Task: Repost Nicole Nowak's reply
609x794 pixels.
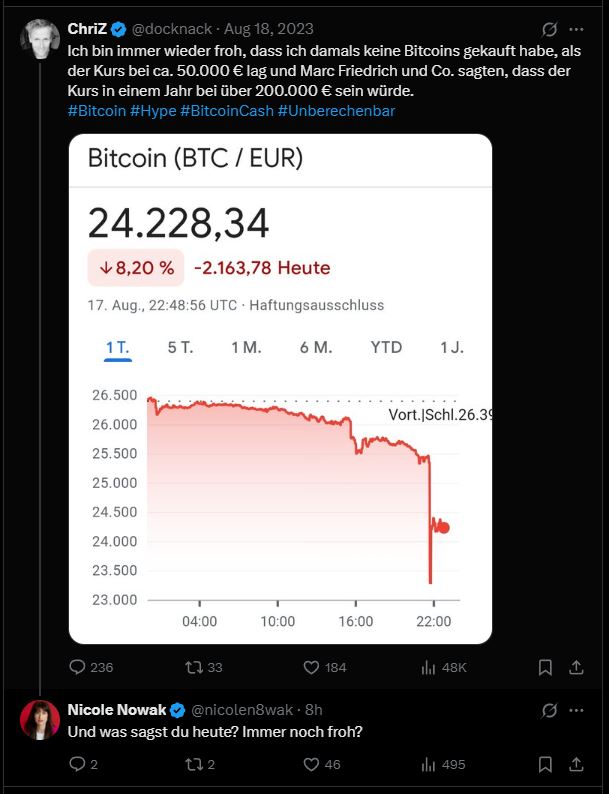Action: (x=195, y=765)
